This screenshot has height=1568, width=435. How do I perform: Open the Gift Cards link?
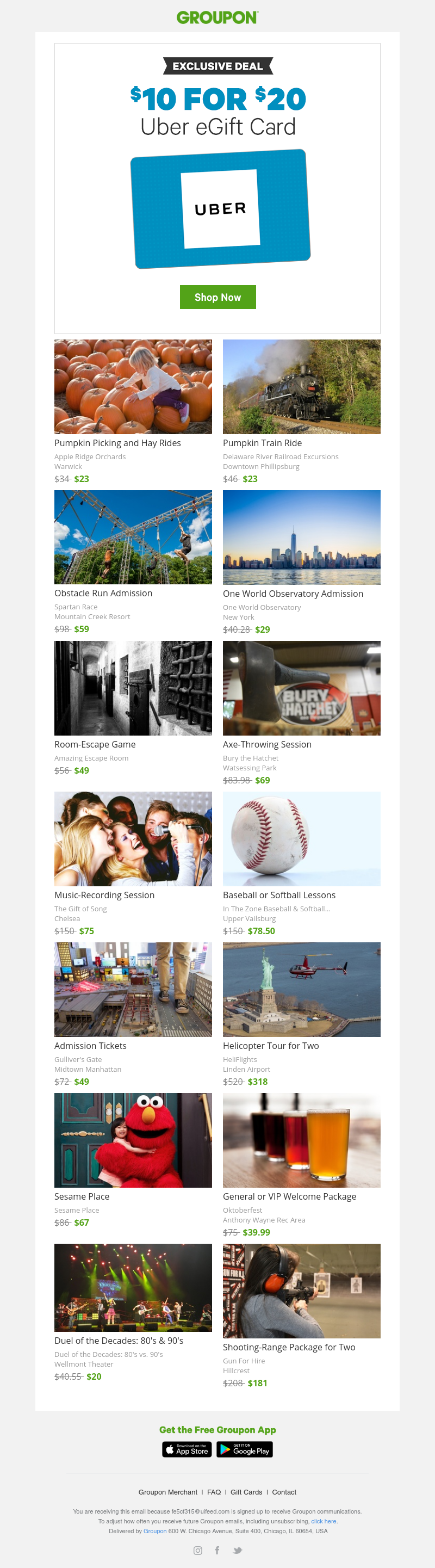[x=246, y=1492]
